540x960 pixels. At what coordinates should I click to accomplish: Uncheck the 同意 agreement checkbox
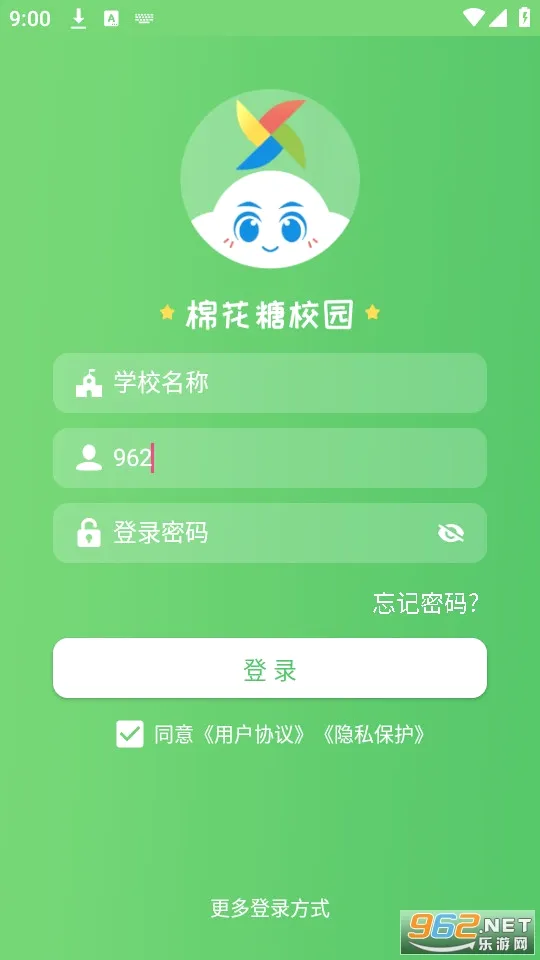(130, 734)
